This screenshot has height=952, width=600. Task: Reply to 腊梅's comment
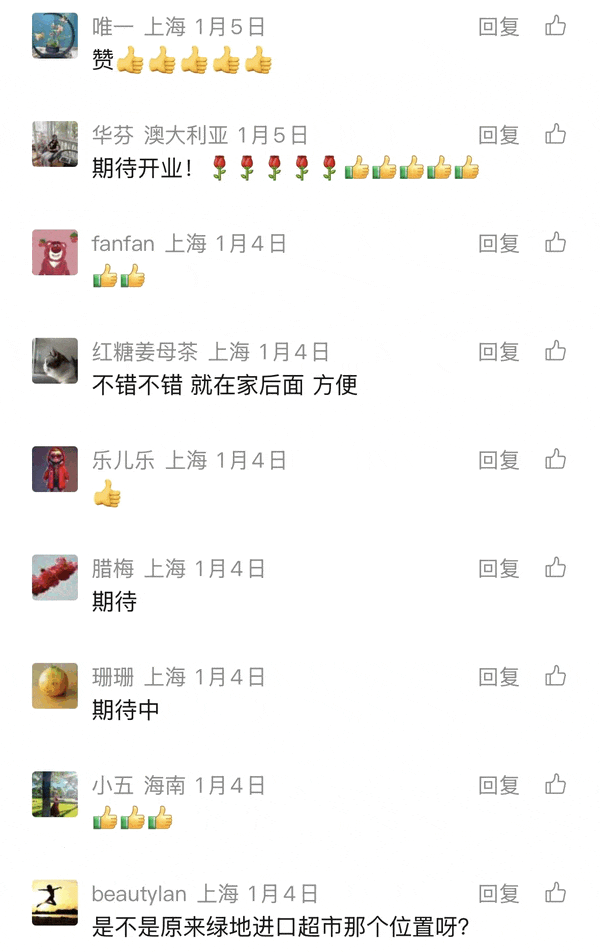(x=499, y=569)
